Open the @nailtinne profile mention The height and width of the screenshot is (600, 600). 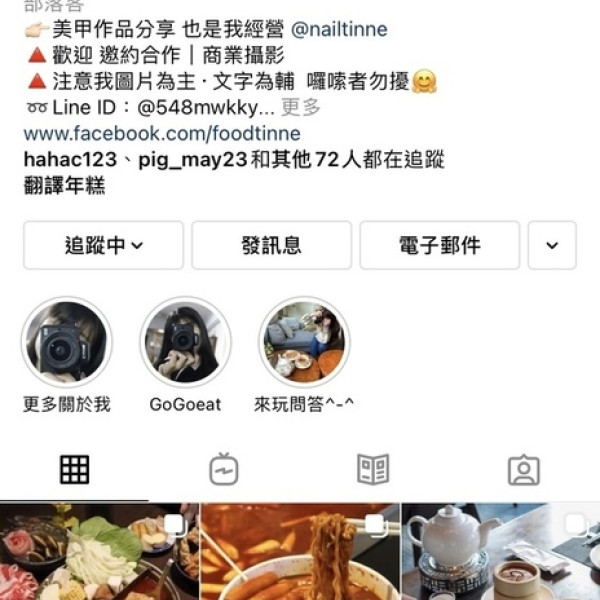[x=339, y=31]
